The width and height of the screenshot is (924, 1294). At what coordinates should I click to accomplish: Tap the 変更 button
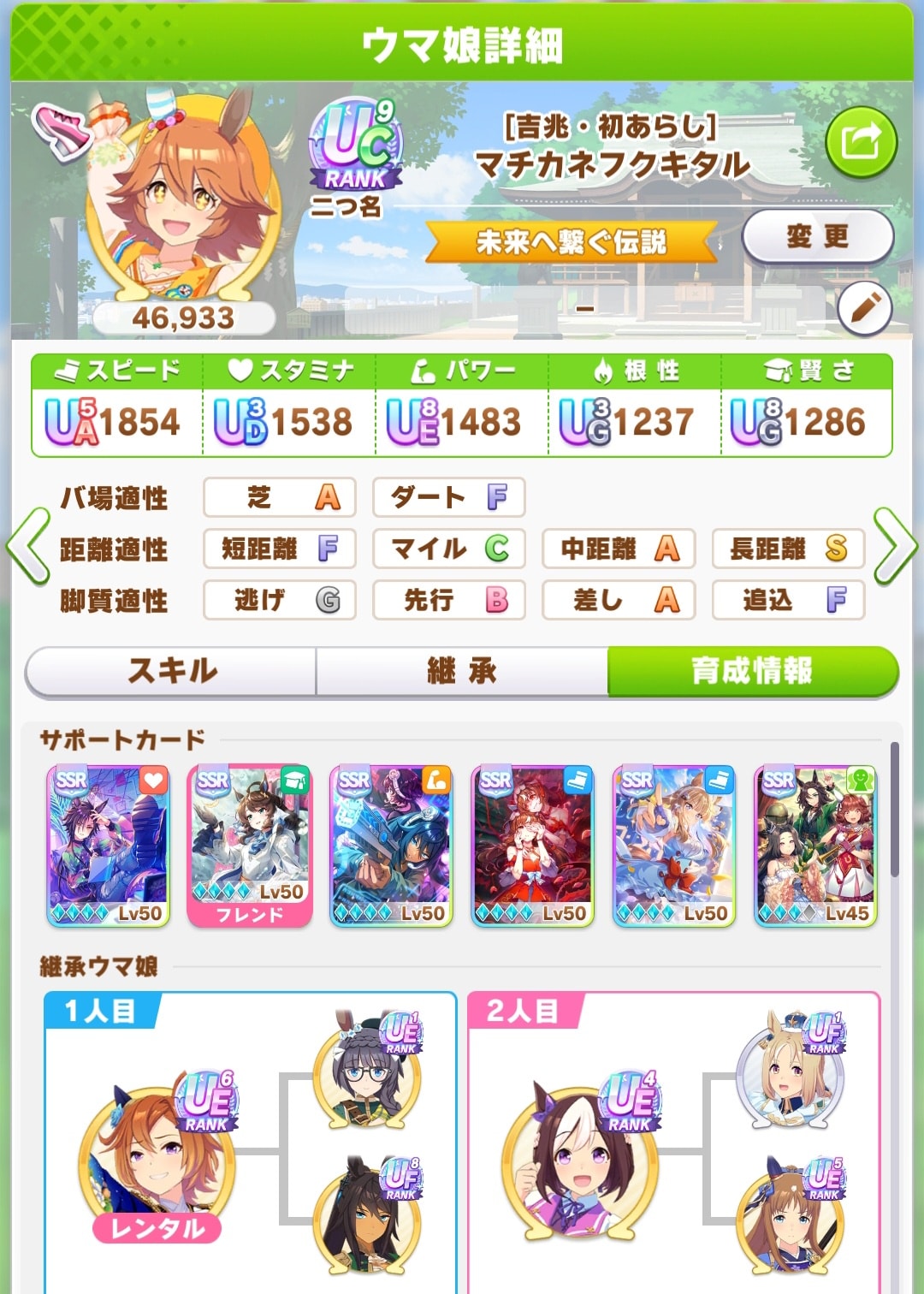[x=817, y=237]
